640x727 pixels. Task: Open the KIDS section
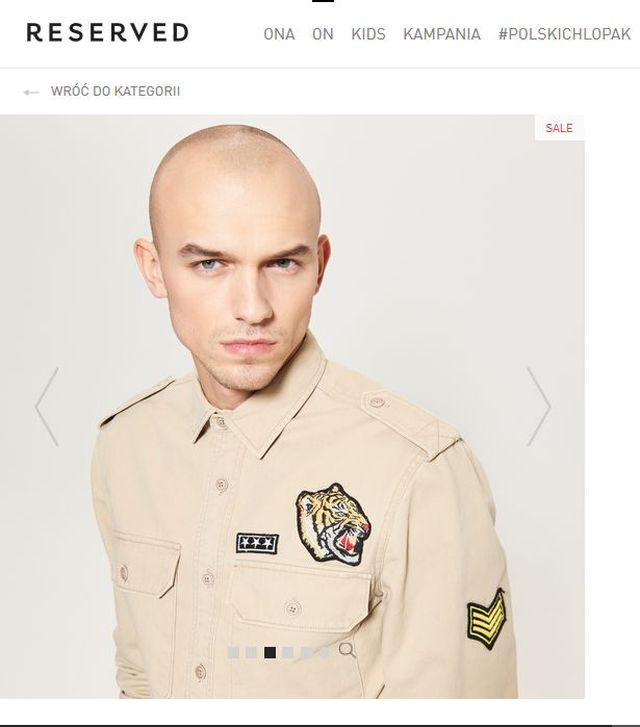click(x=368, y=34)
